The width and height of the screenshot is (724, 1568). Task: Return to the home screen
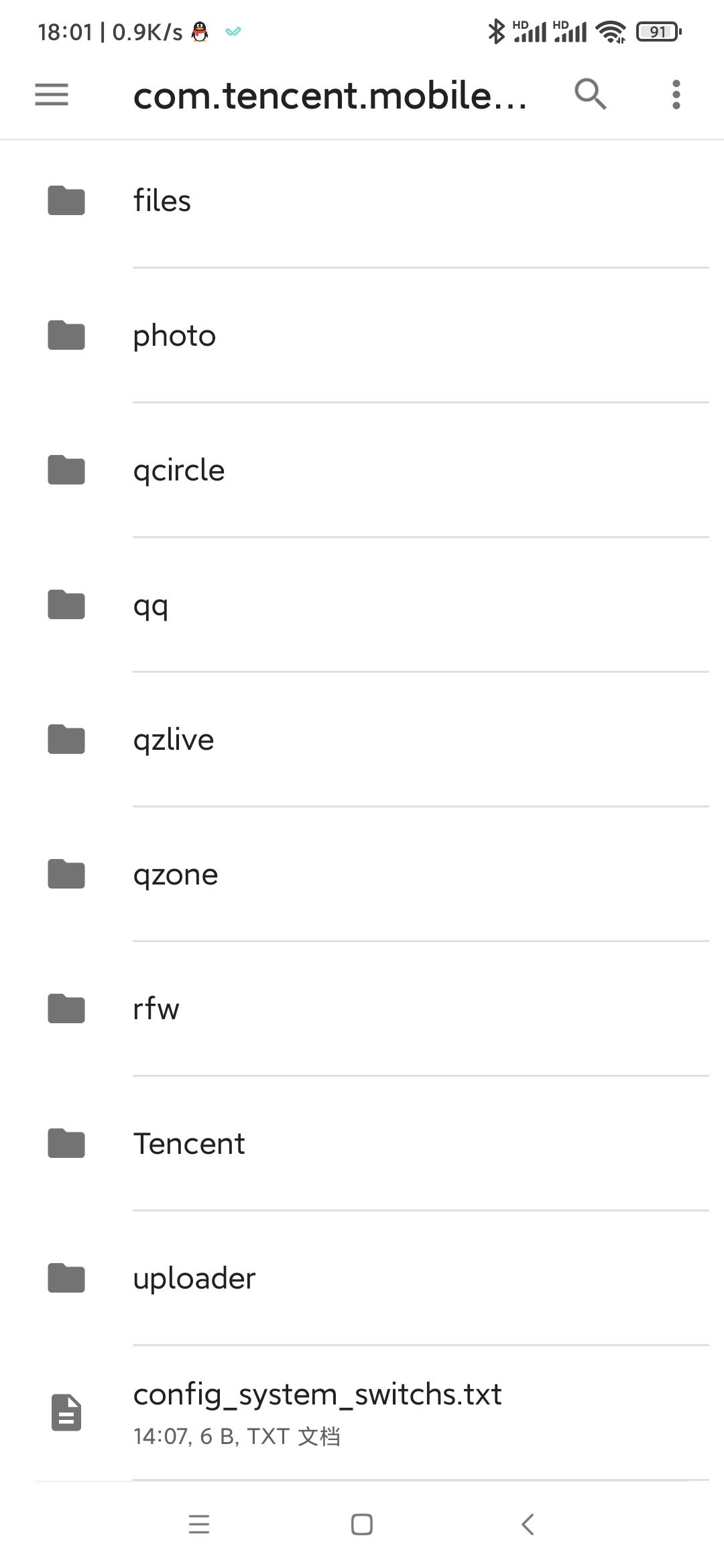[x=362, y=1524]
